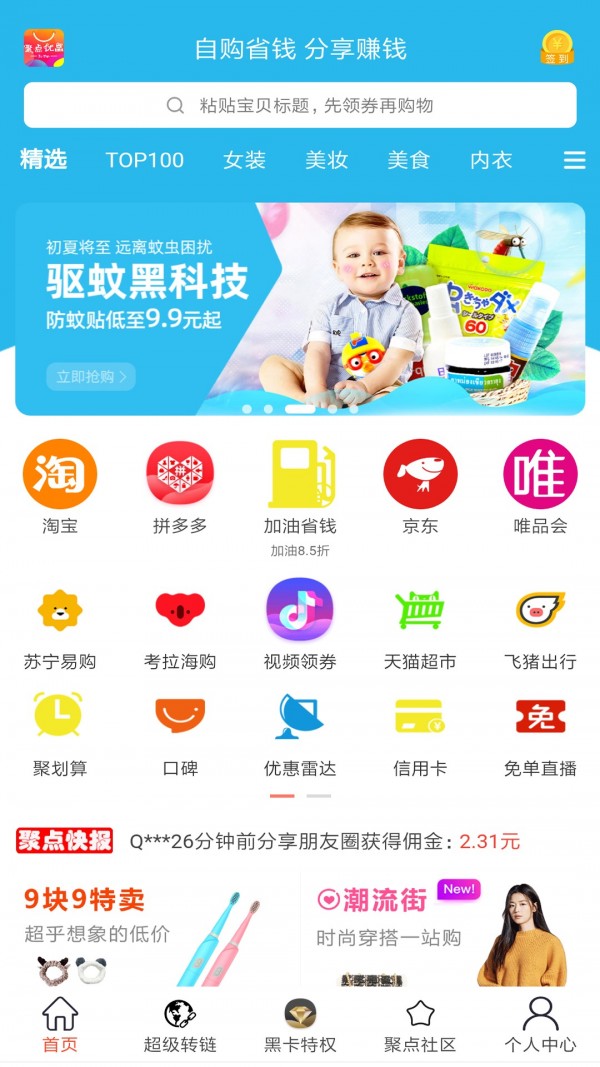This screenshot has width=600, height=1067.
Task: Open the 淘宝 shortcut
Action: 60,486
